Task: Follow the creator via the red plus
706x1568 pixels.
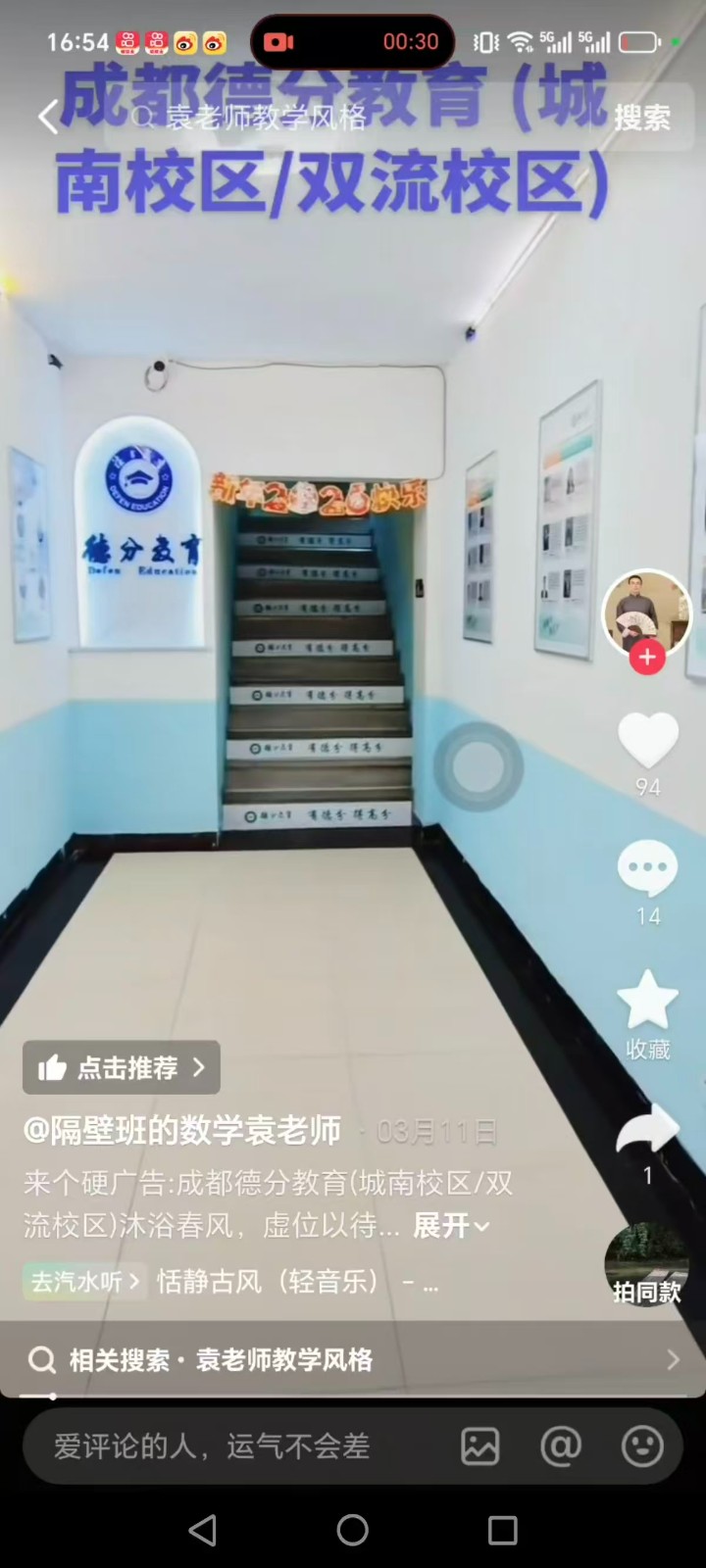Action: coord(647,658)
